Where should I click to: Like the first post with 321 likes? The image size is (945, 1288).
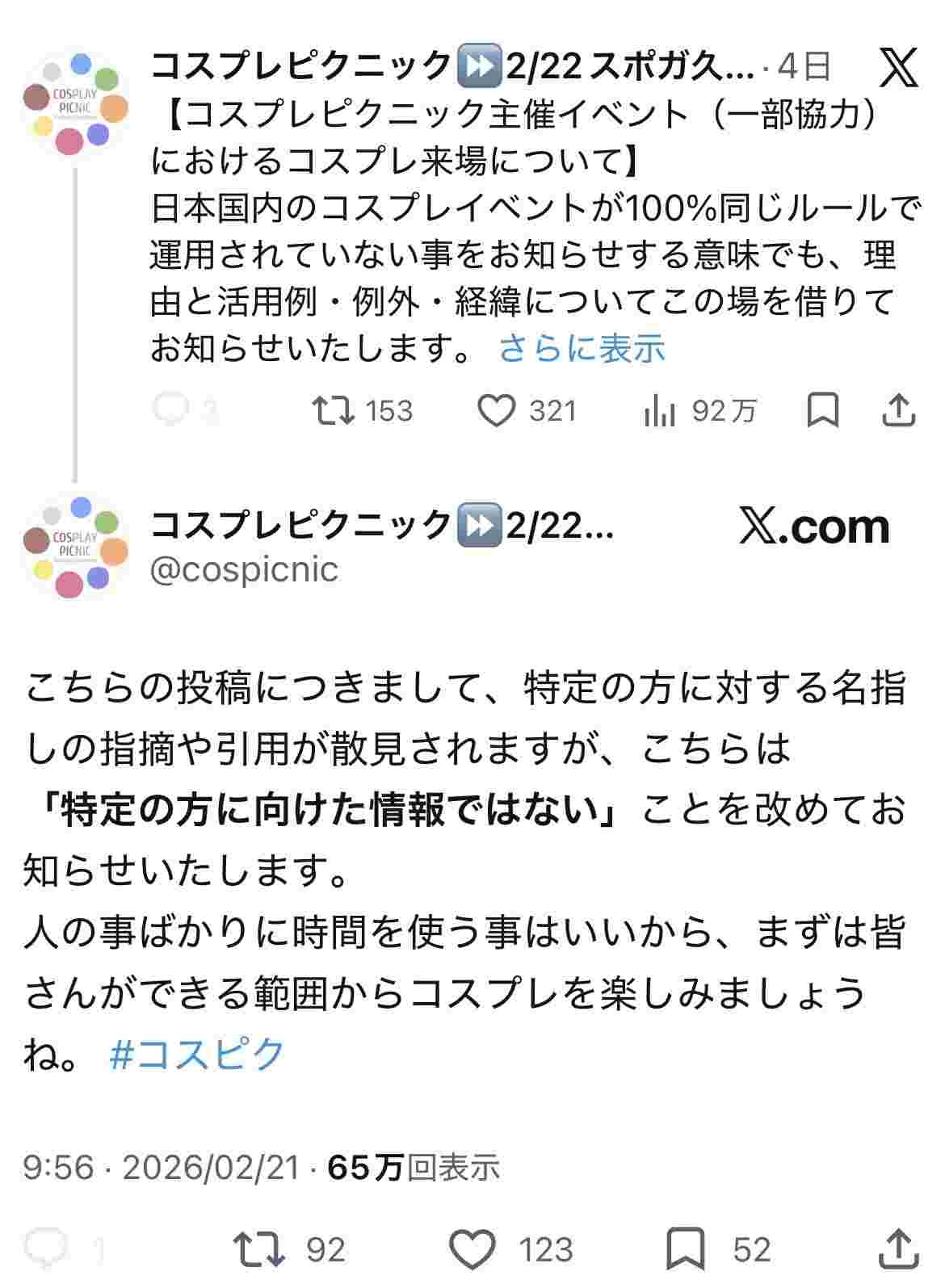(x=496, y=411)
